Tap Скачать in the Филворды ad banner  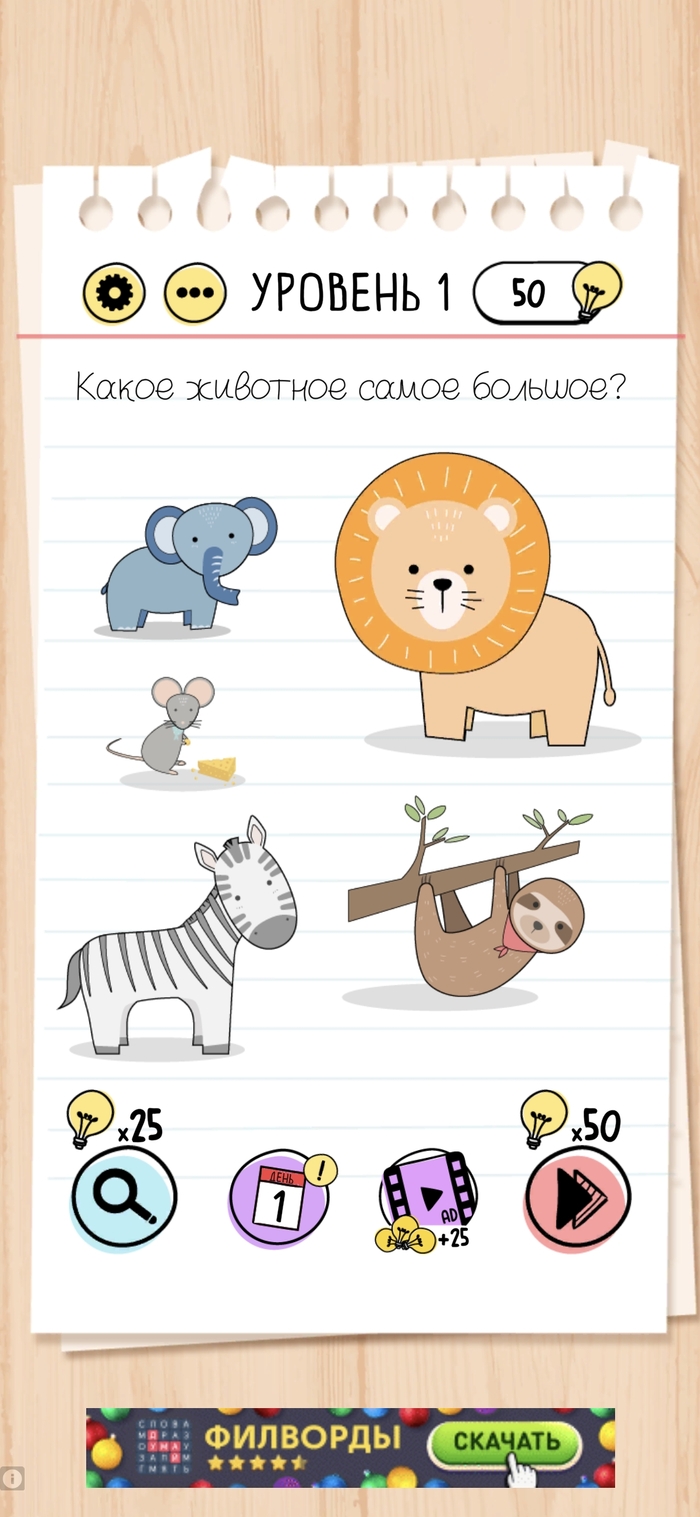coord(506,1443)
